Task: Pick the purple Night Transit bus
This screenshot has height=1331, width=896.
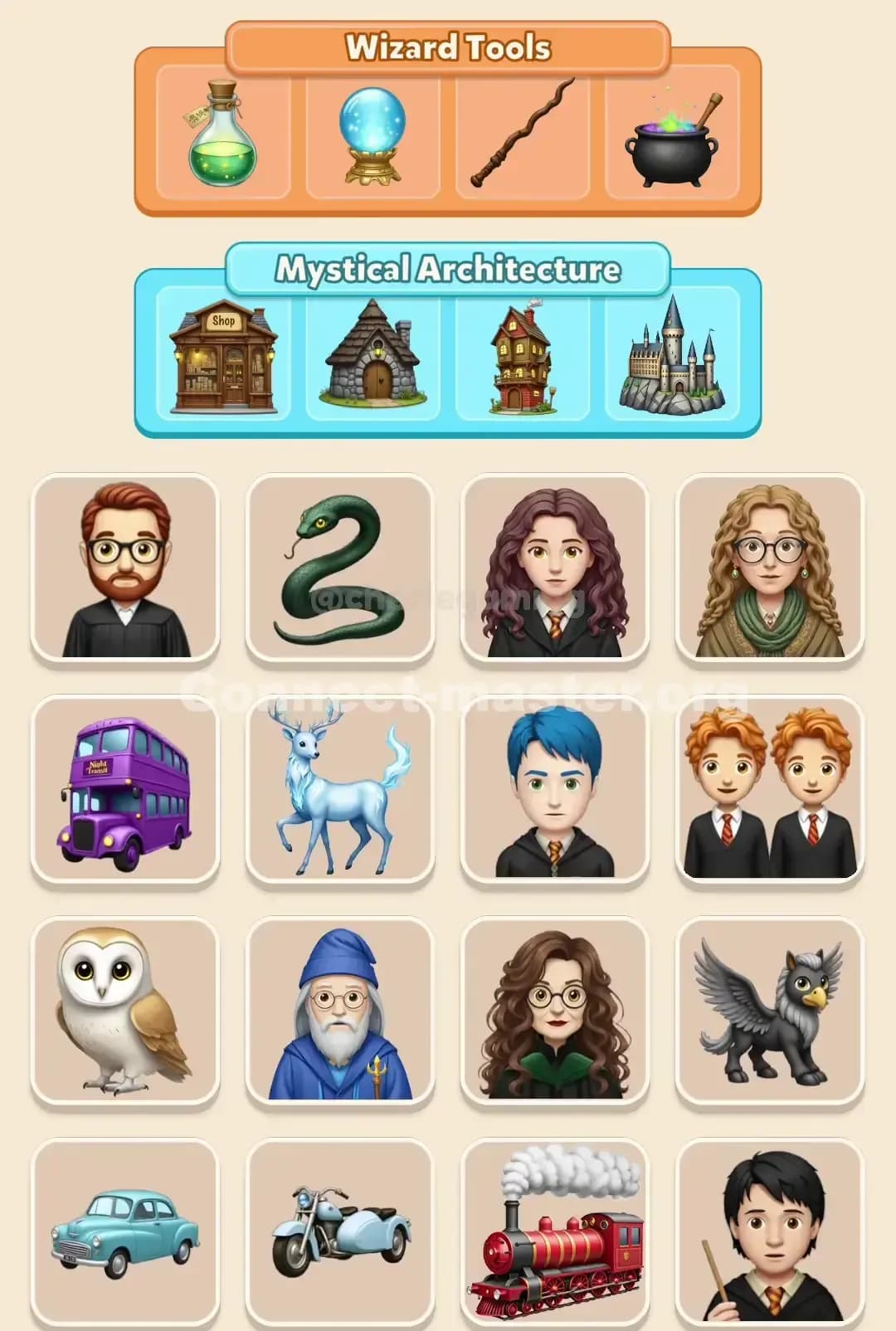Action: 124,792
